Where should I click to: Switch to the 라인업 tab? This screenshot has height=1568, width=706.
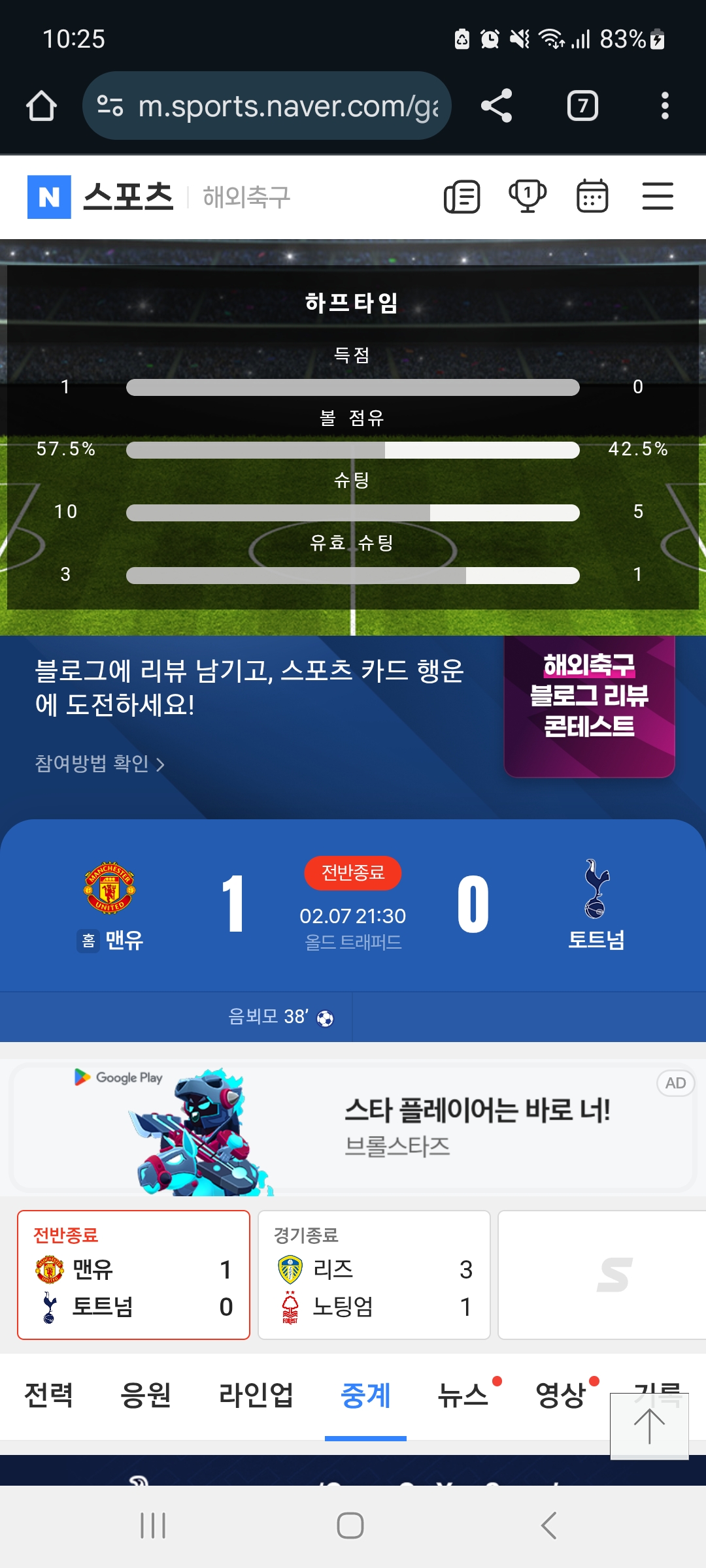pyautogui.click(x=256, y=1395)
